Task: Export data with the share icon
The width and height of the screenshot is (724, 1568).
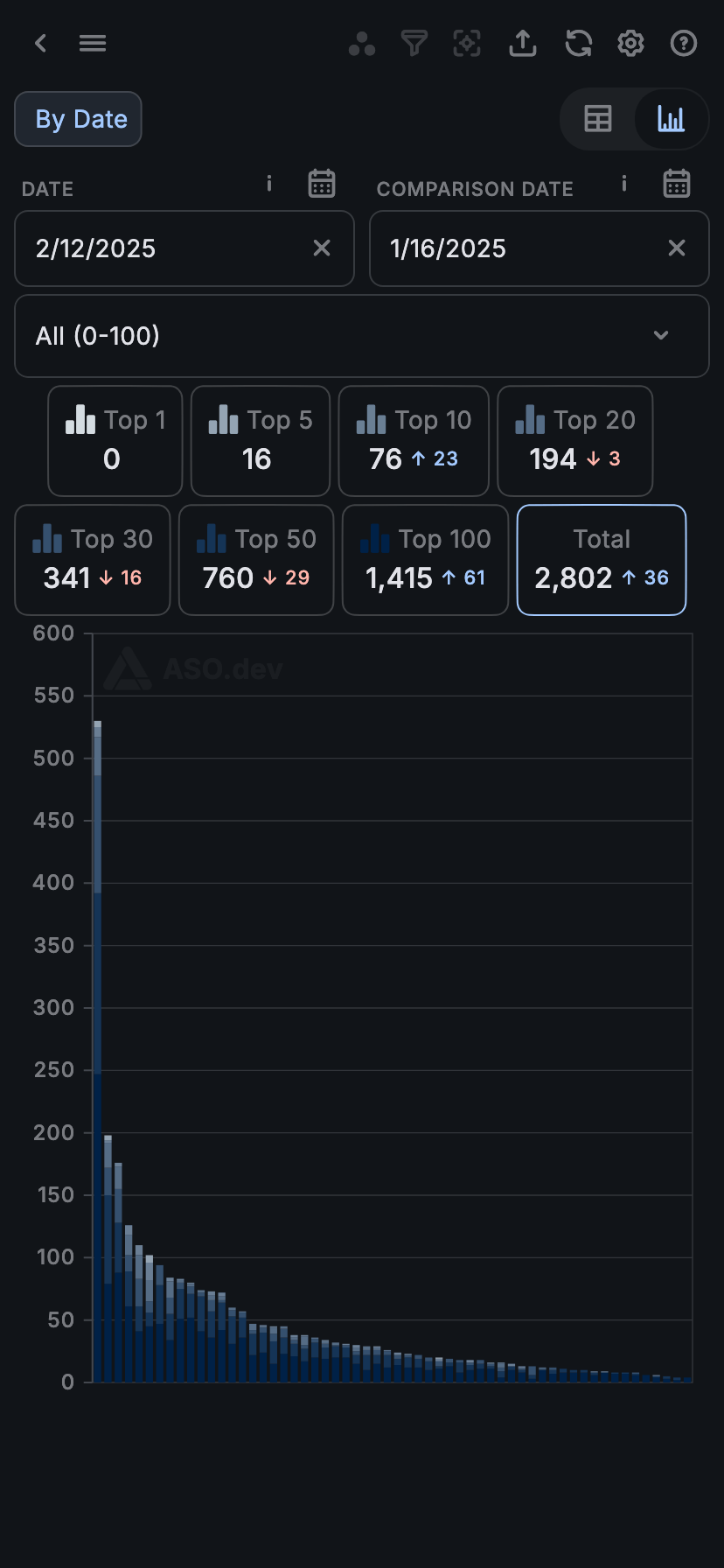Action: pos(523,43)
